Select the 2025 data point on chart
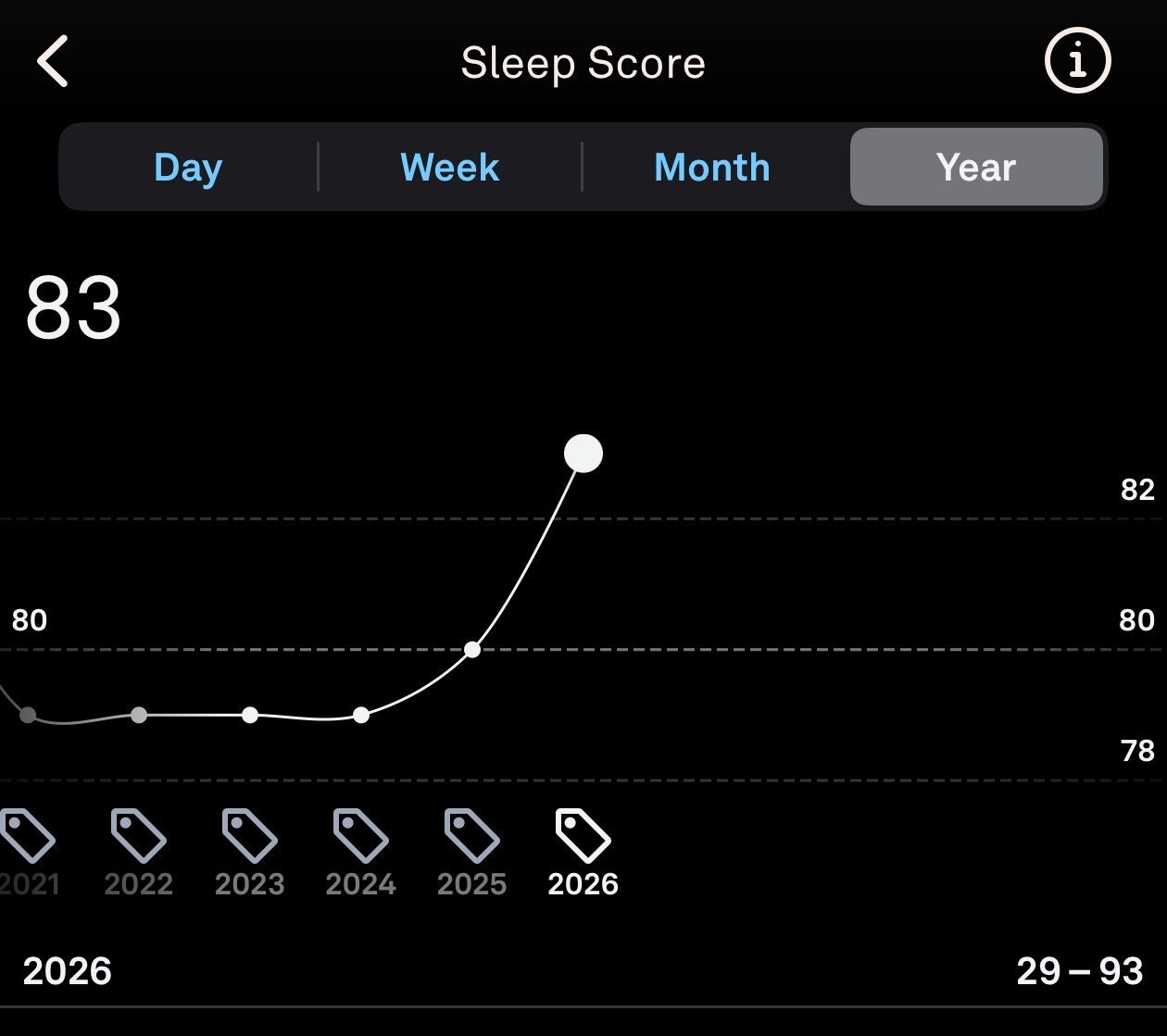The height and width of the screenshot is (1036, 1167). coord(472,649)
